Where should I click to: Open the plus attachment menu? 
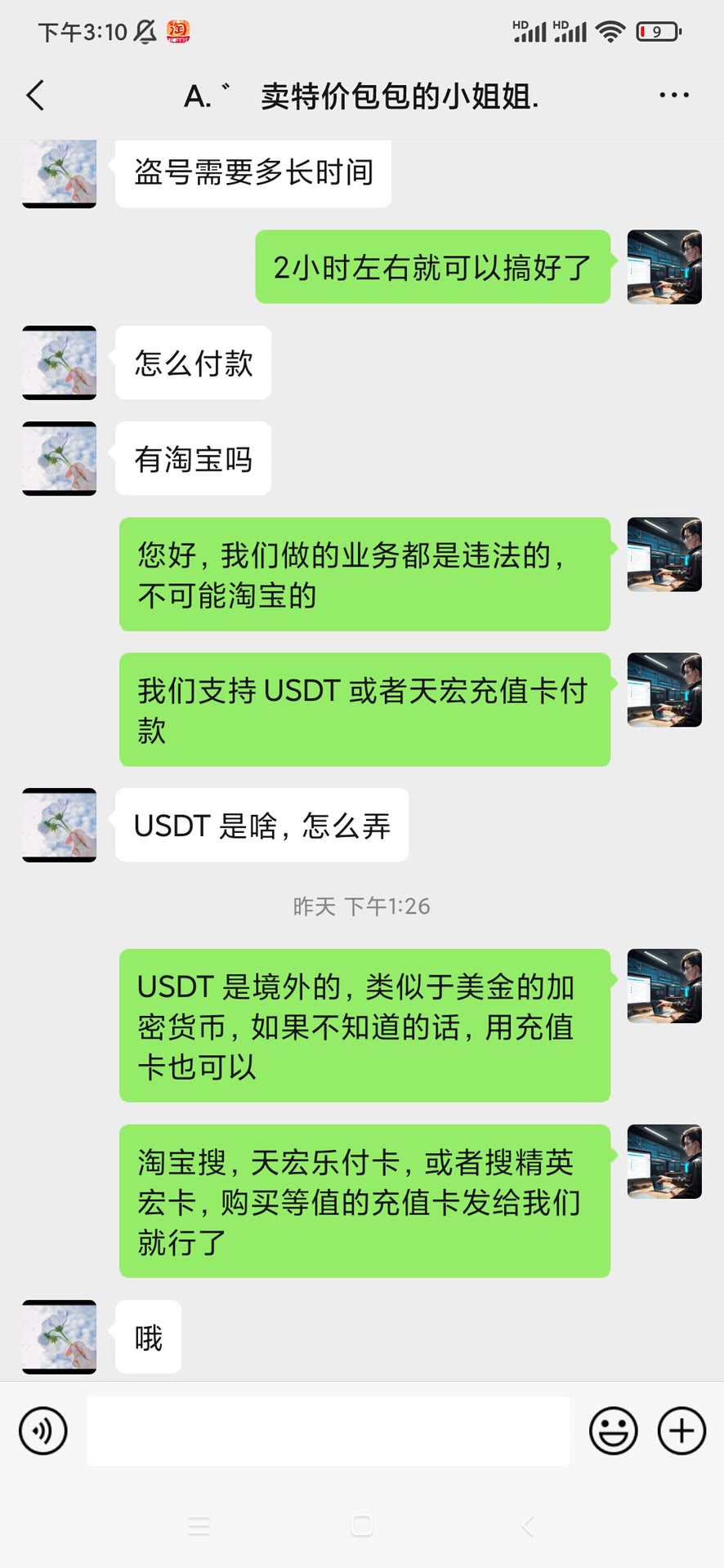pos(682,1431)
